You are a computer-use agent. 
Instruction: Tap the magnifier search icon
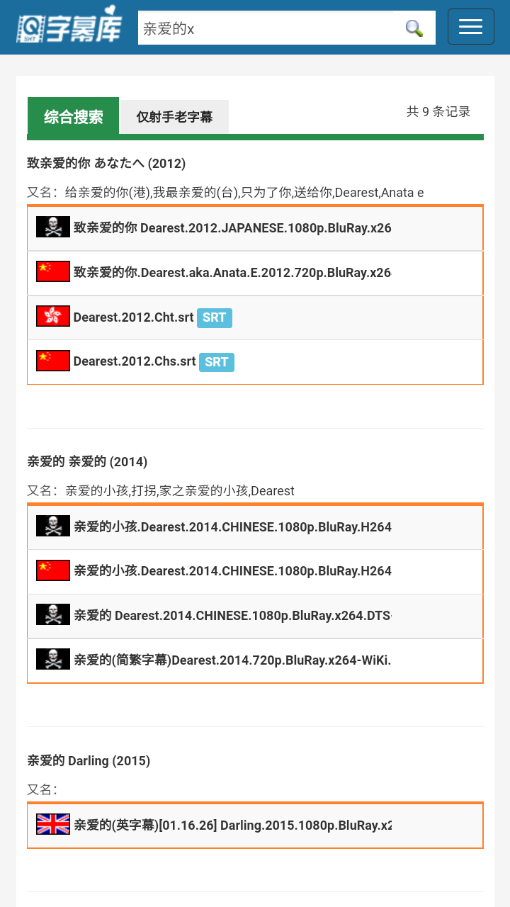[414, 28]
